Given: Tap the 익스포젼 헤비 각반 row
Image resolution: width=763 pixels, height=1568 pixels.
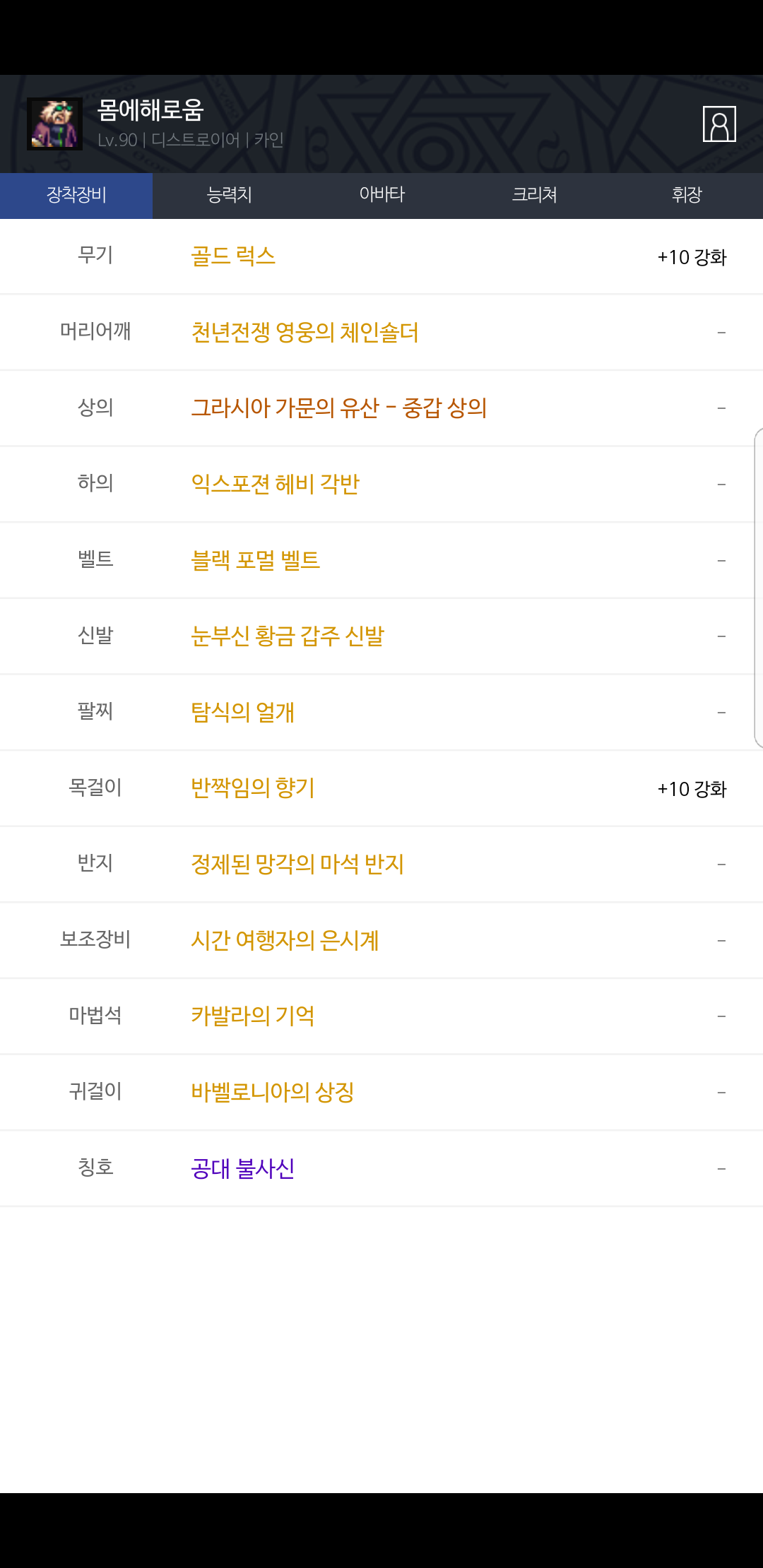Looking at the screenshot, I should tap(275, 485).
